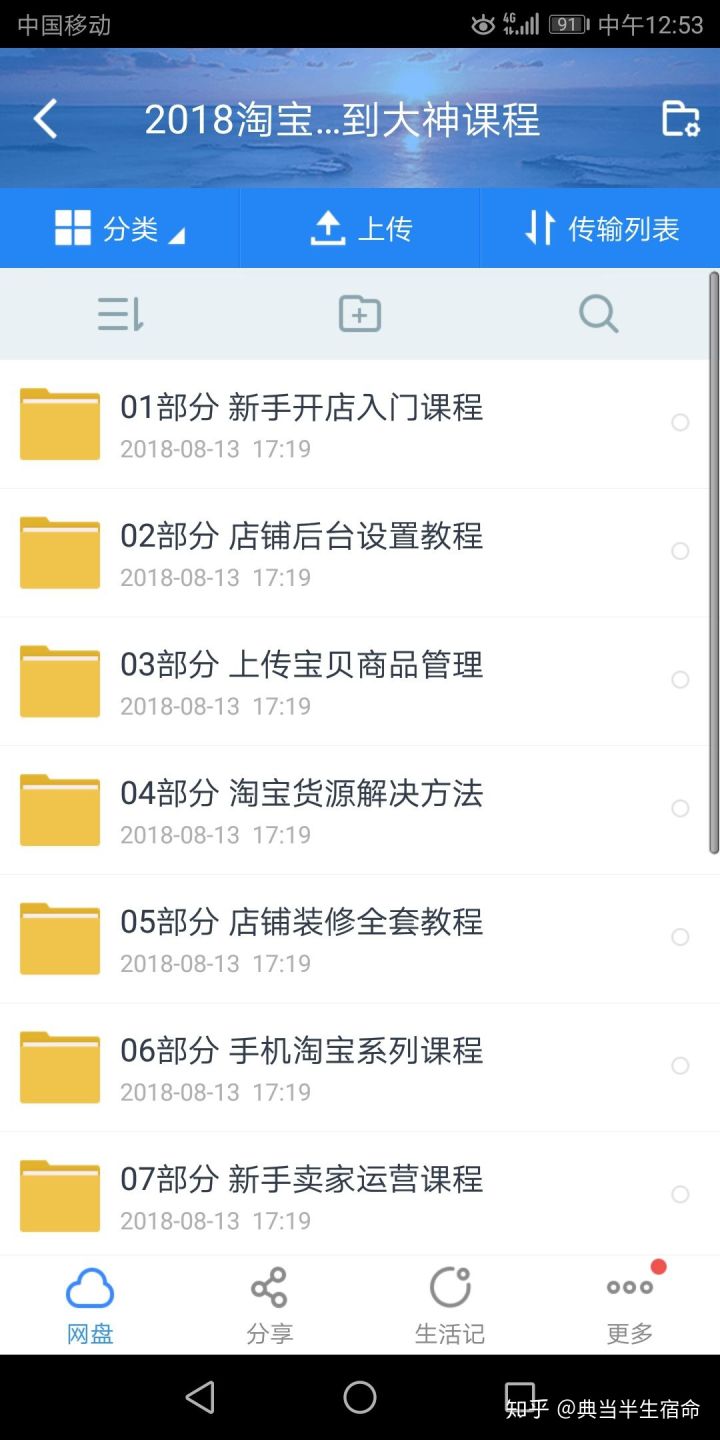Open the sort order icon
The width and height of the screenshot is (720, 1440).
click(x=121, y=315)
